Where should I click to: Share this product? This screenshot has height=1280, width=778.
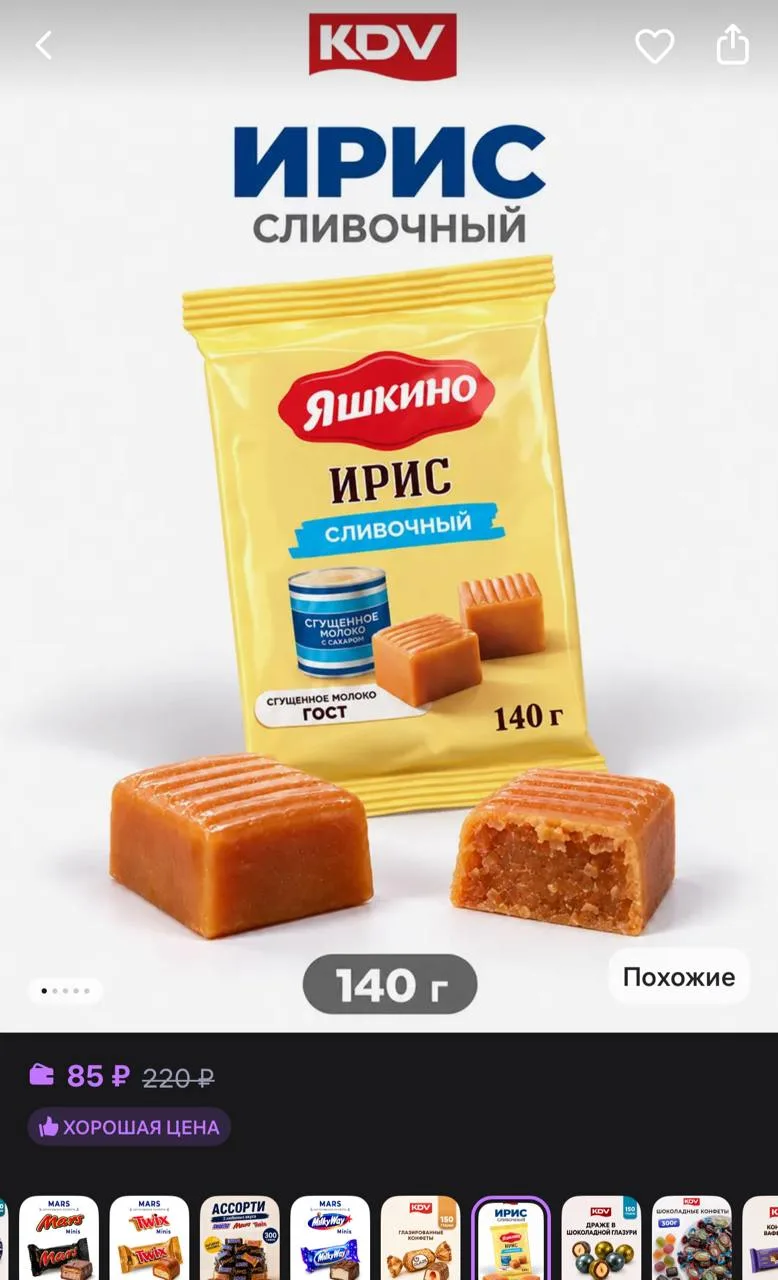point(732,44)
